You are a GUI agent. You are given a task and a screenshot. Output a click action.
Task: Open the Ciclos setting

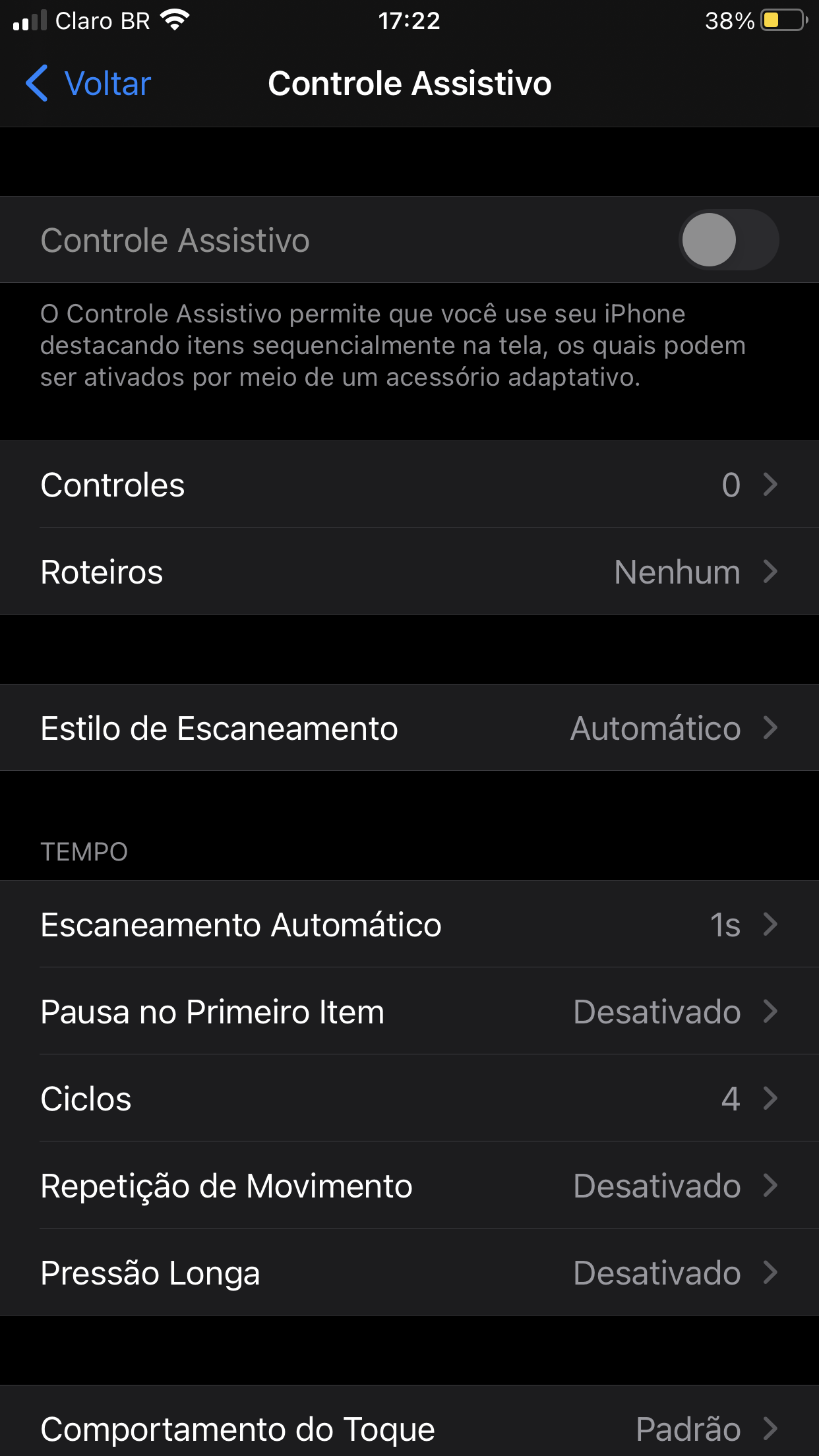click(409, 1099)
